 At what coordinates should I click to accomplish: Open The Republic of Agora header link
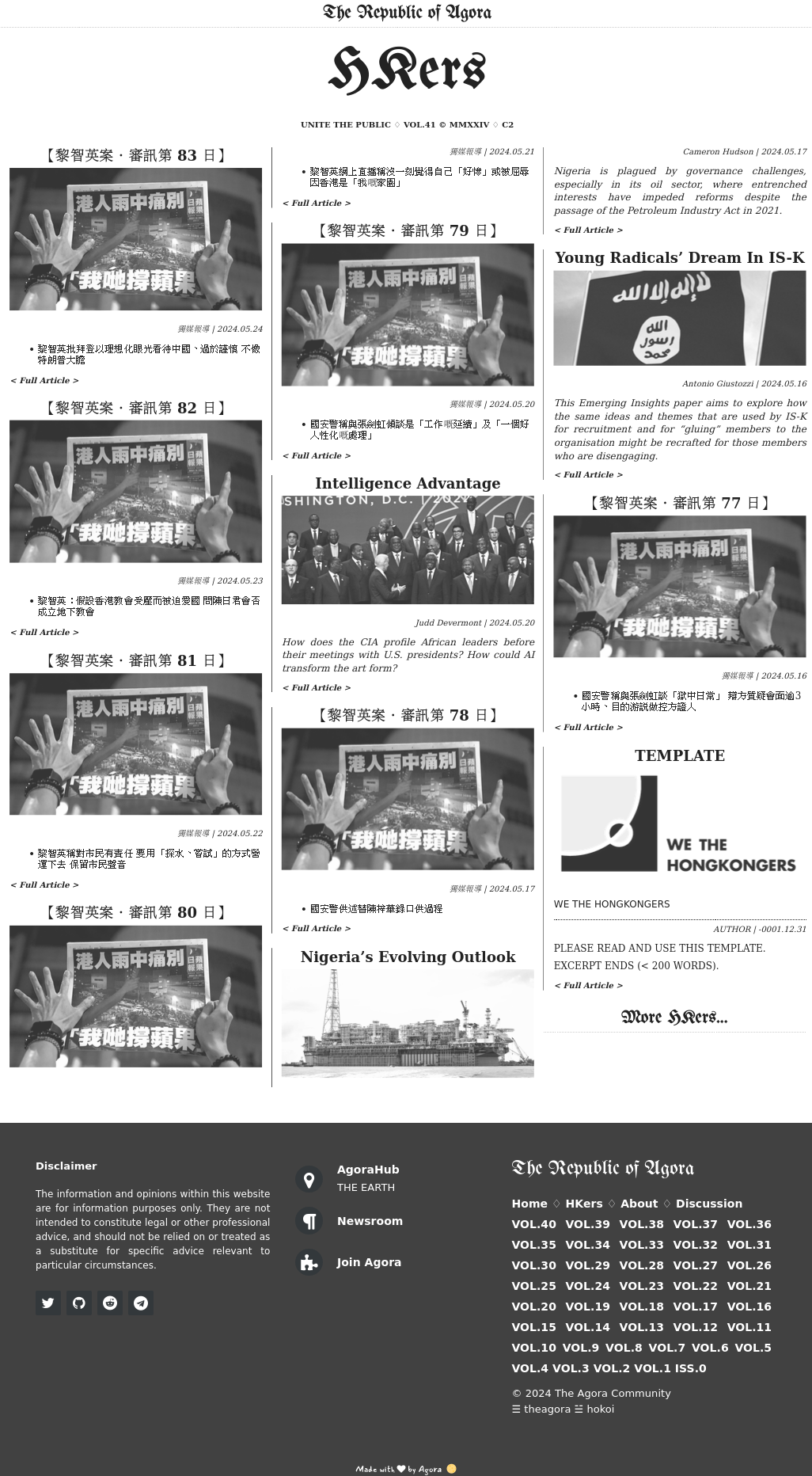(407, 13)
